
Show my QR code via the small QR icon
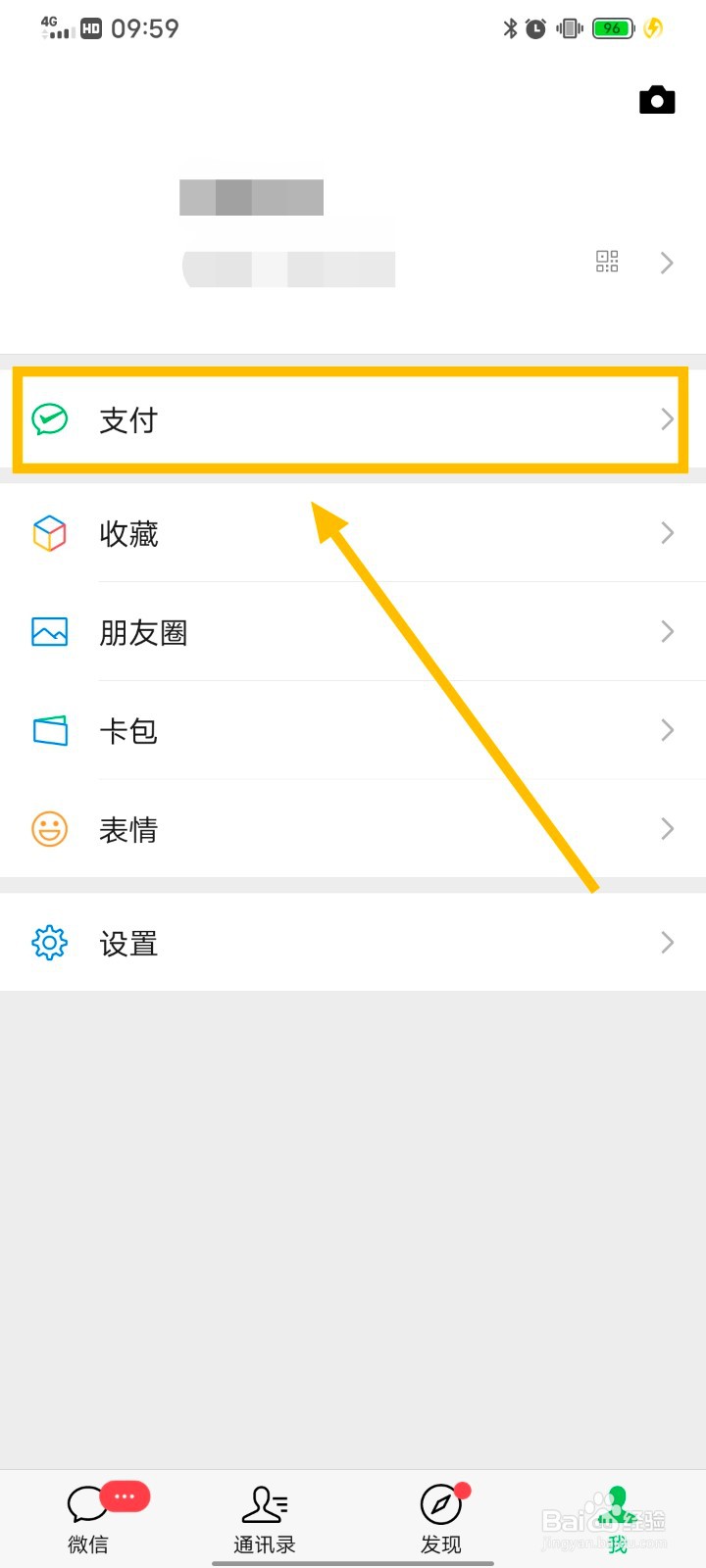tap(606, 261)
